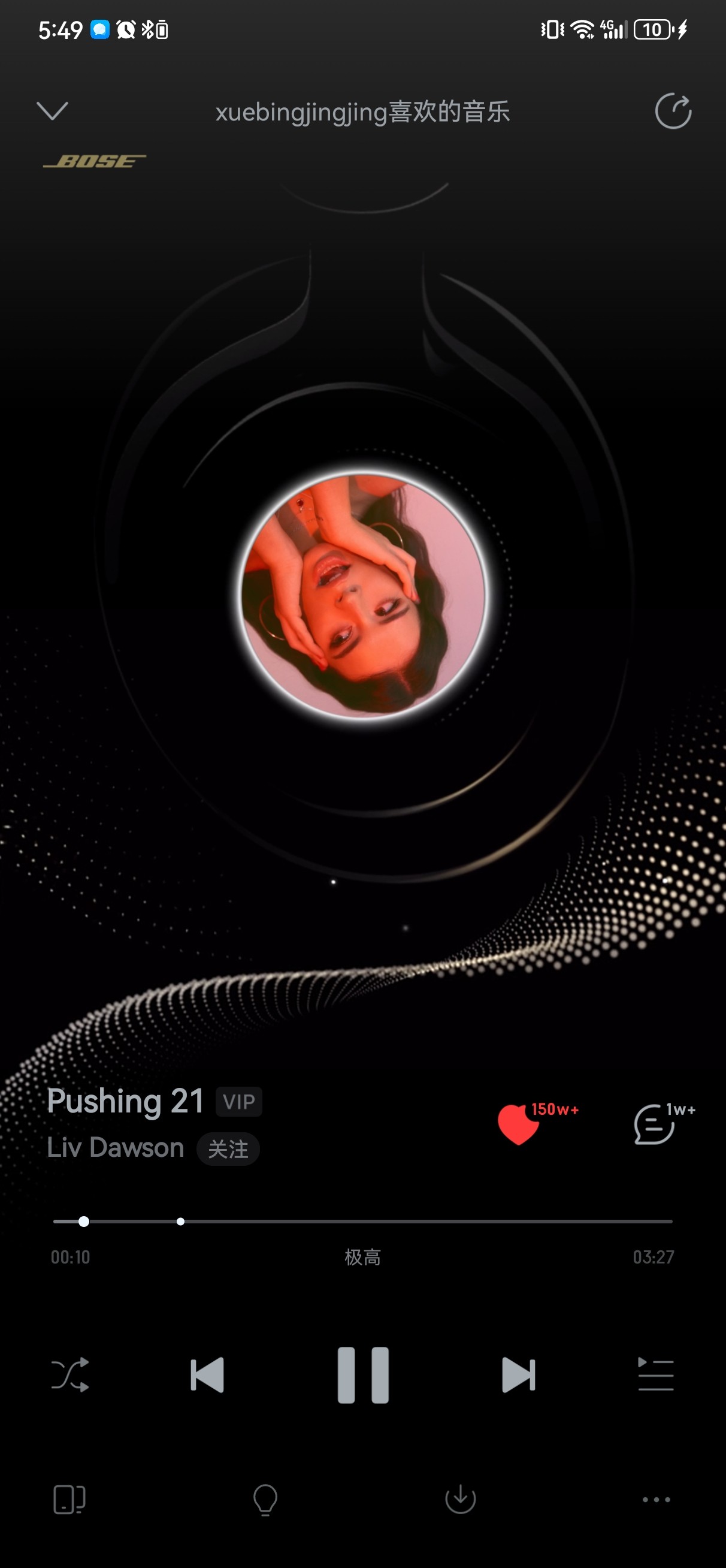The width and height of the screenshot is (726, 1568).
Task: Tap the lightbulb icon
Action: pyautogui.click(x=265, y=1499)
